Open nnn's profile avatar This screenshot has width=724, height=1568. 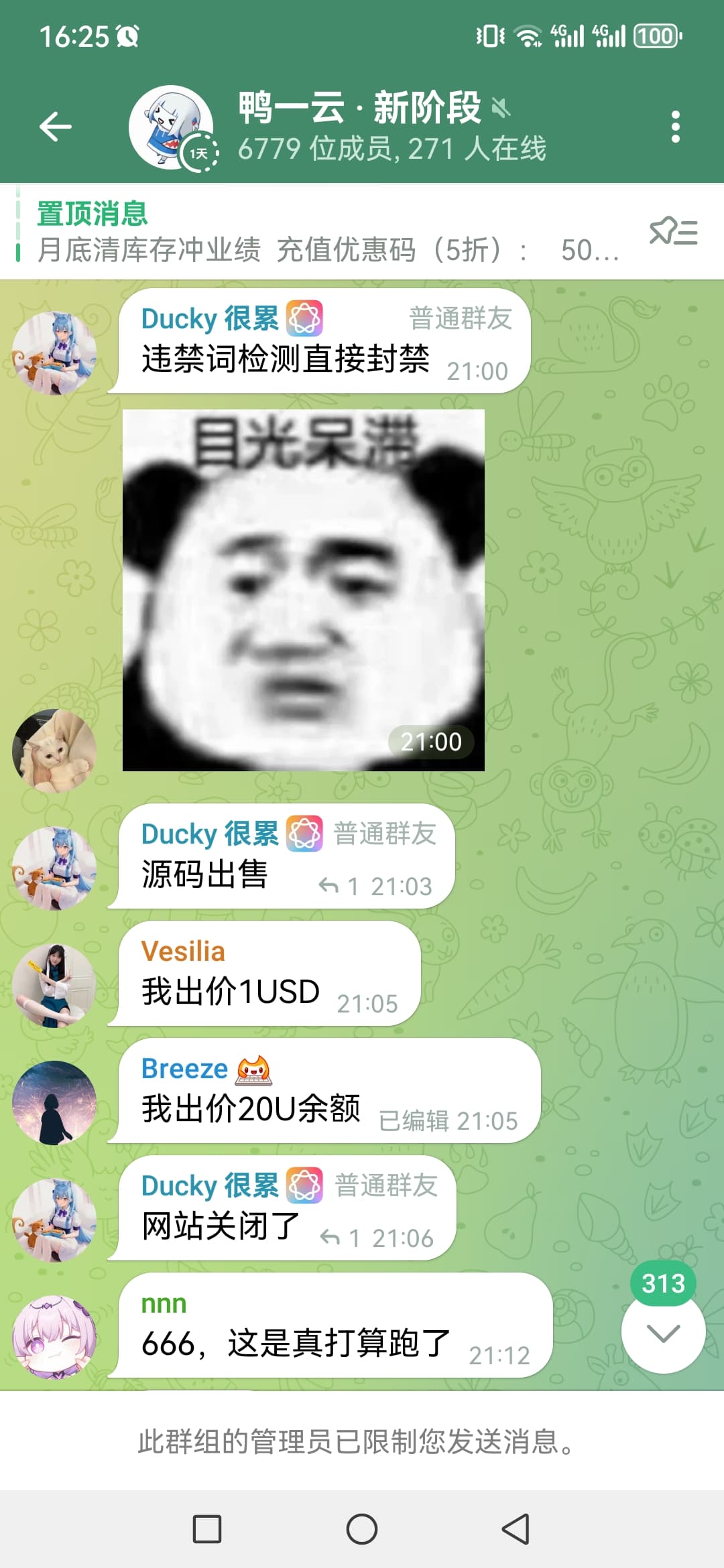[54, 1337]
